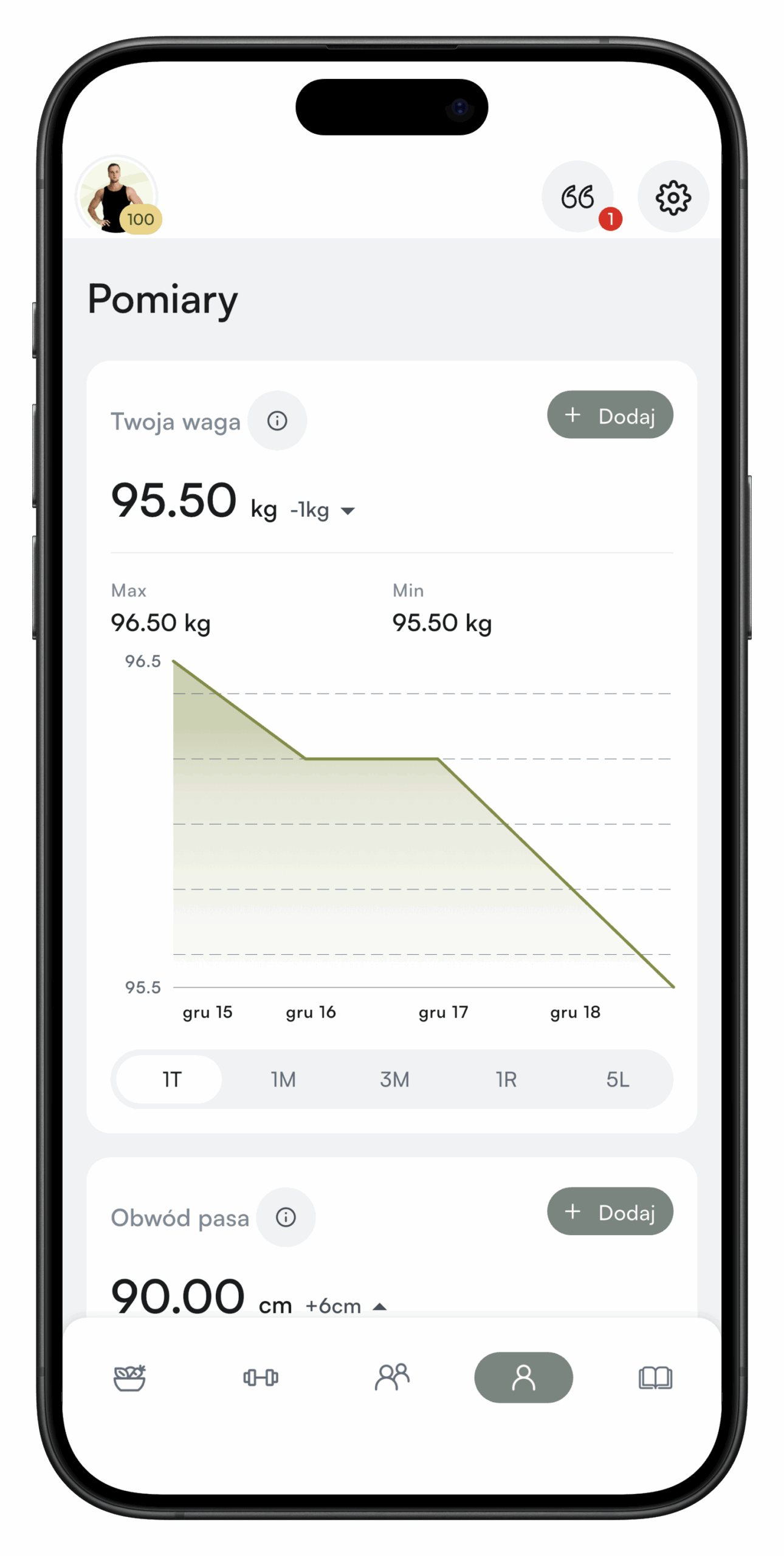The width and height of the screenshot is (784, 1556).
Task: Tap the info icon next to Twoja waga
Action: 277,421
